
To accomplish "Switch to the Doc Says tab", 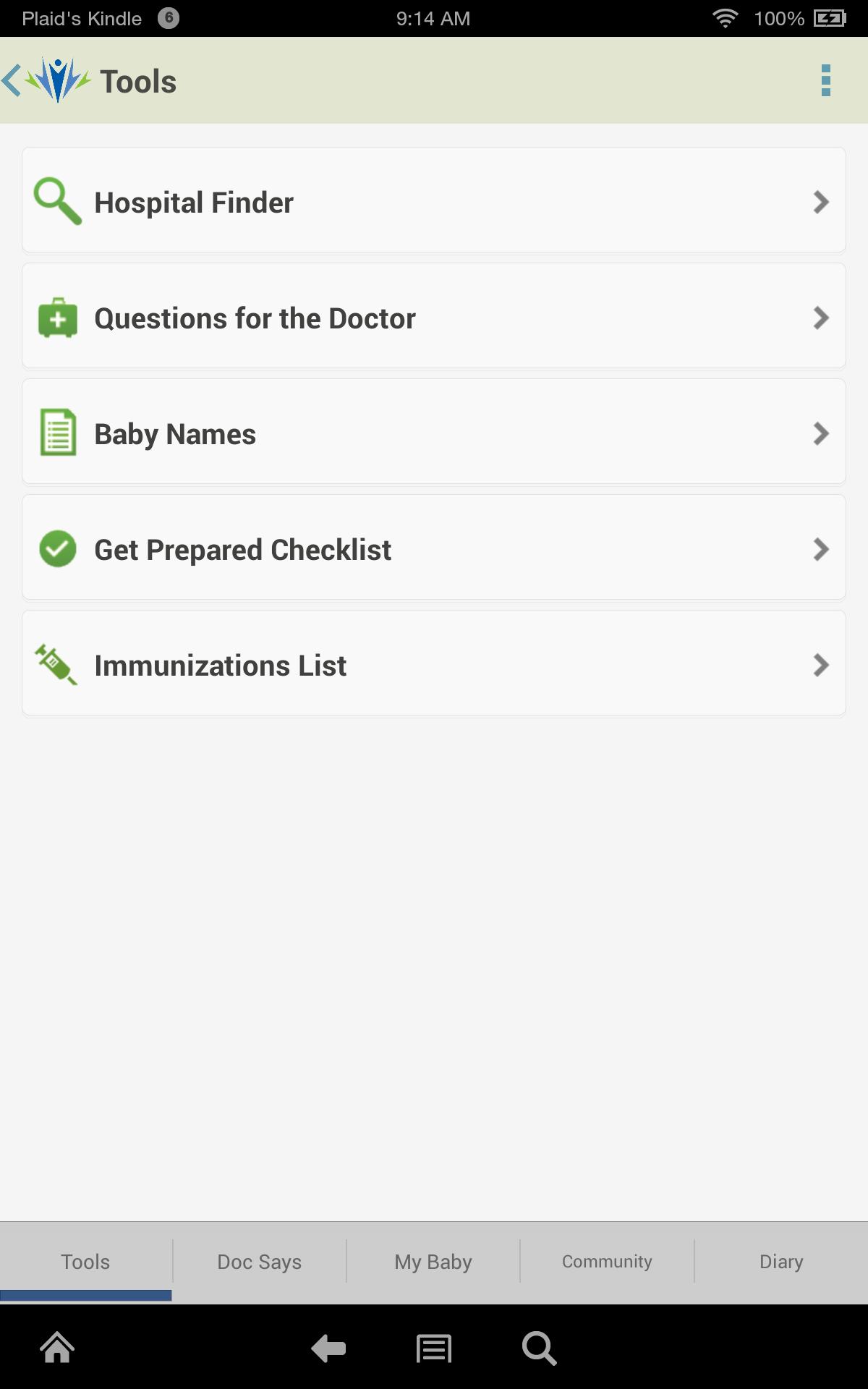I will click(x=259, y=1262).
